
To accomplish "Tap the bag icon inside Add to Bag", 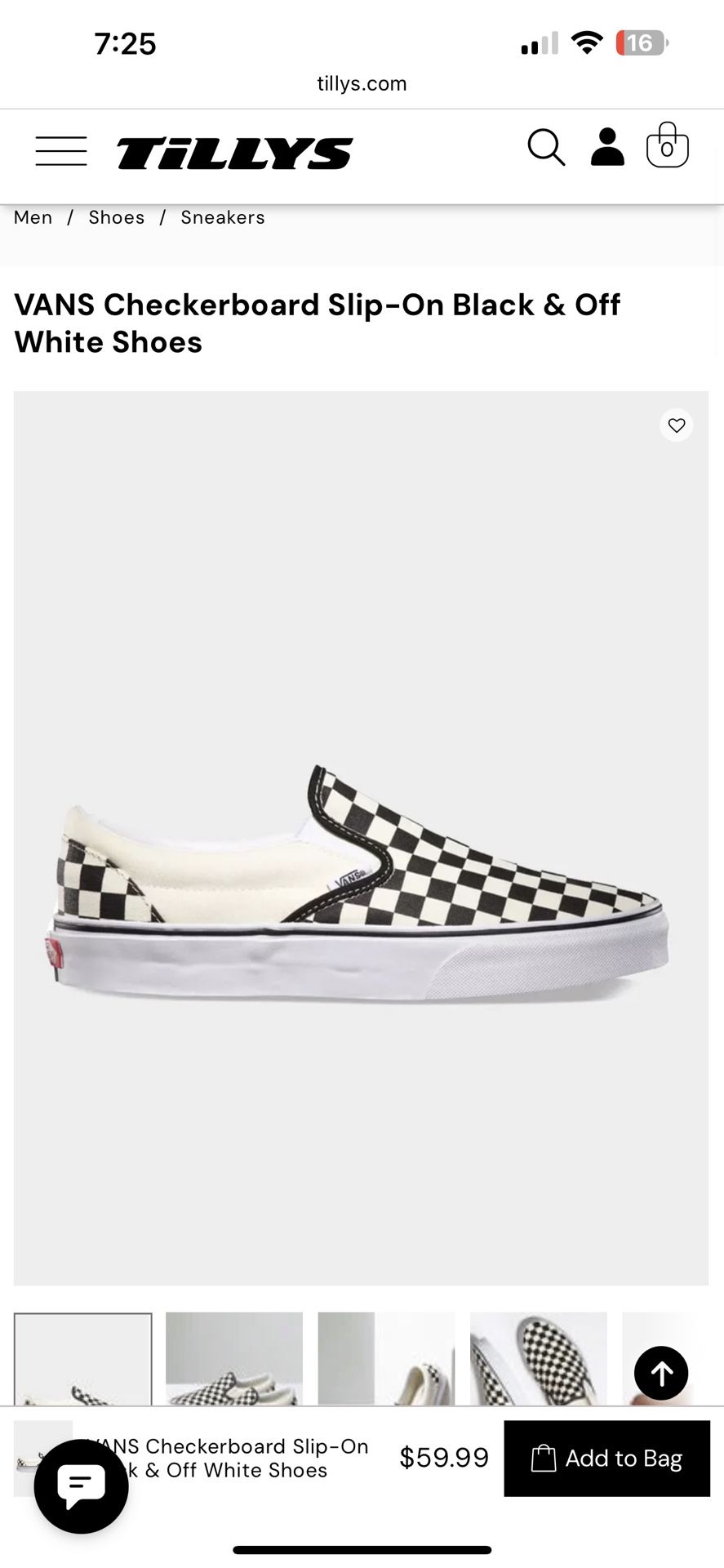I will [x=544, y=1459].
